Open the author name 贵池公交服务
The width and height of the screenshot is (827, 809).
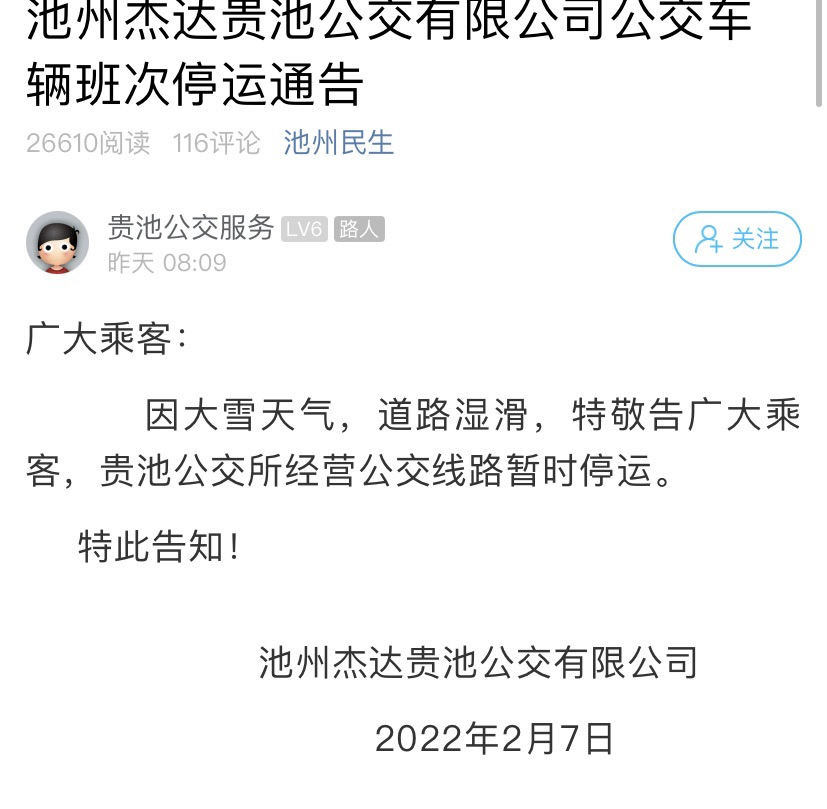point(191,228)
